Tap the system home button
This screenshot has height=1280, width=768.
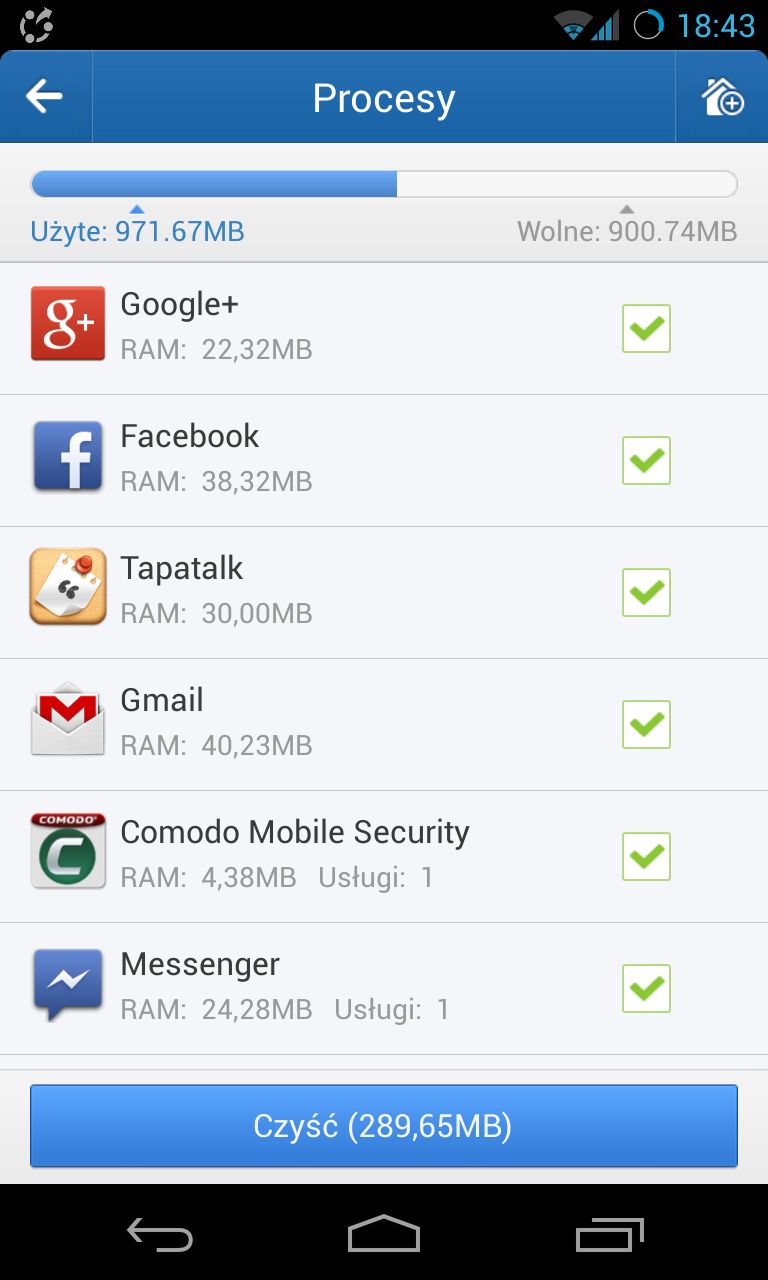point(384,1234)
